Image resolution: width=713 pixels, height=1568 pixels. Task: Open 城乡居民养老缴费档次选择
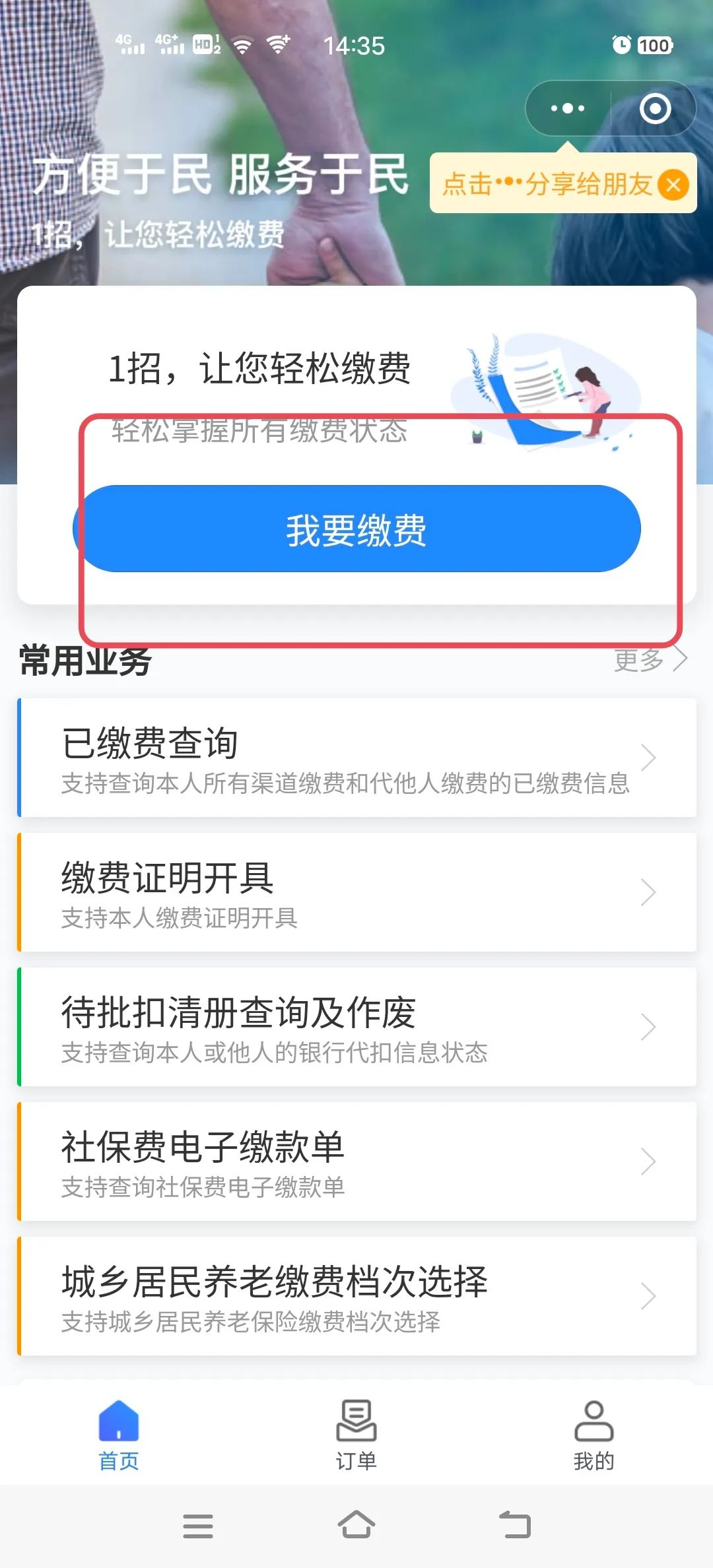pyautogui.click(x=356, y=1296)
